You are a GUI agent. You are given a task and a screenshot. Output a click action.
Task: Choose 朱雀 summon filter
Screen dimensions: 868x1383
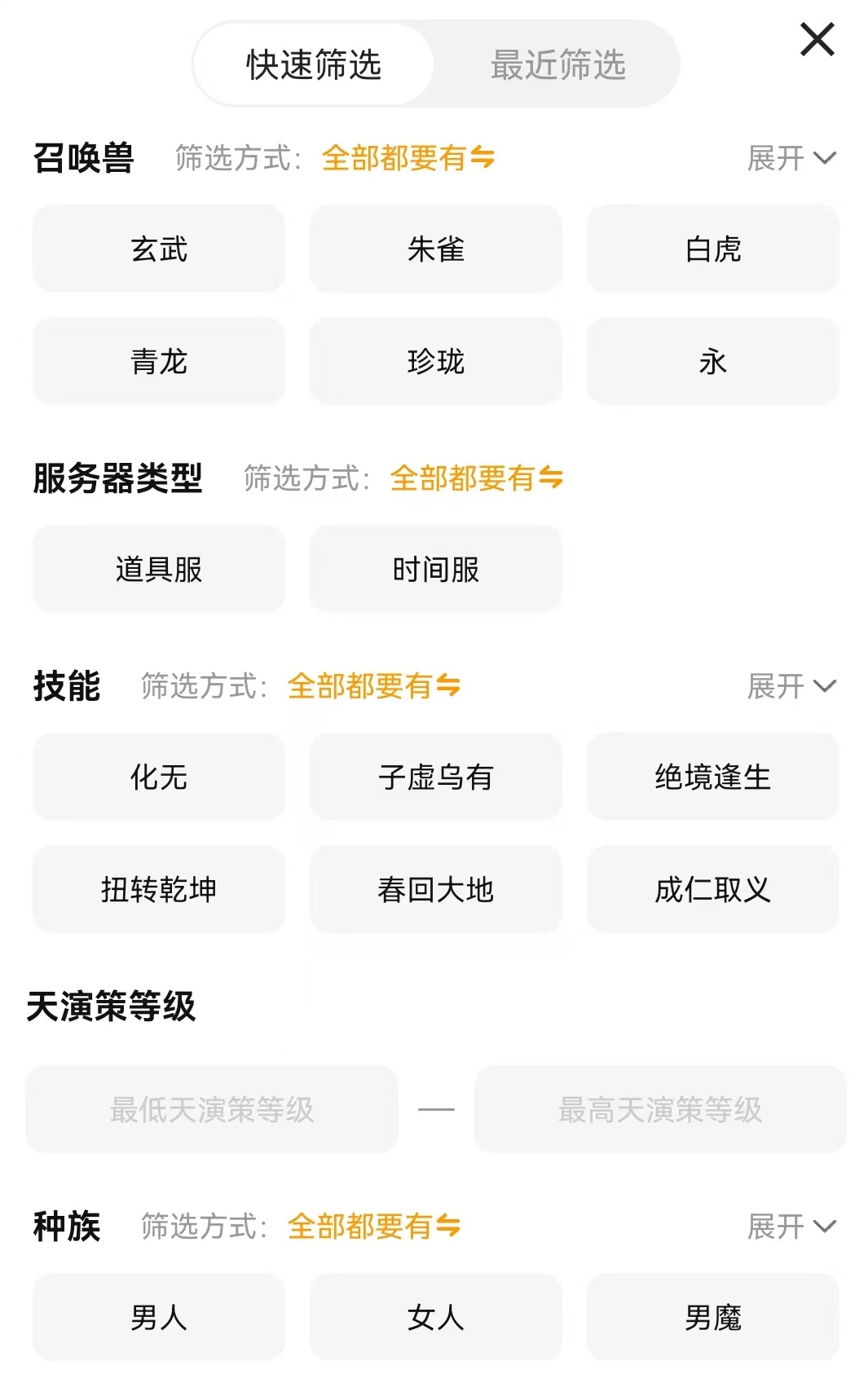pos(436,249)
